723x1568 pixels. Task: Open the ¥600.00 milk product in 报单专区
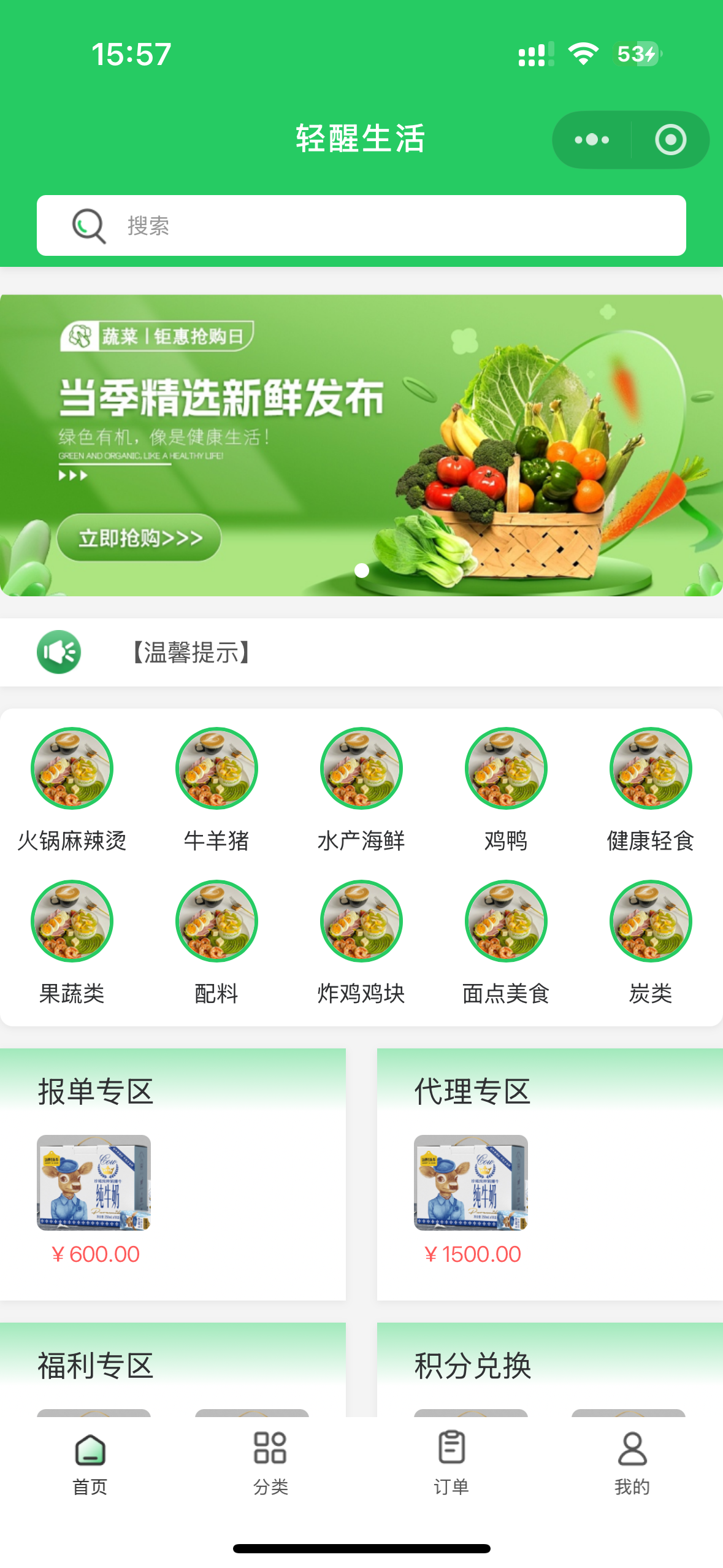click(94, 1183)
